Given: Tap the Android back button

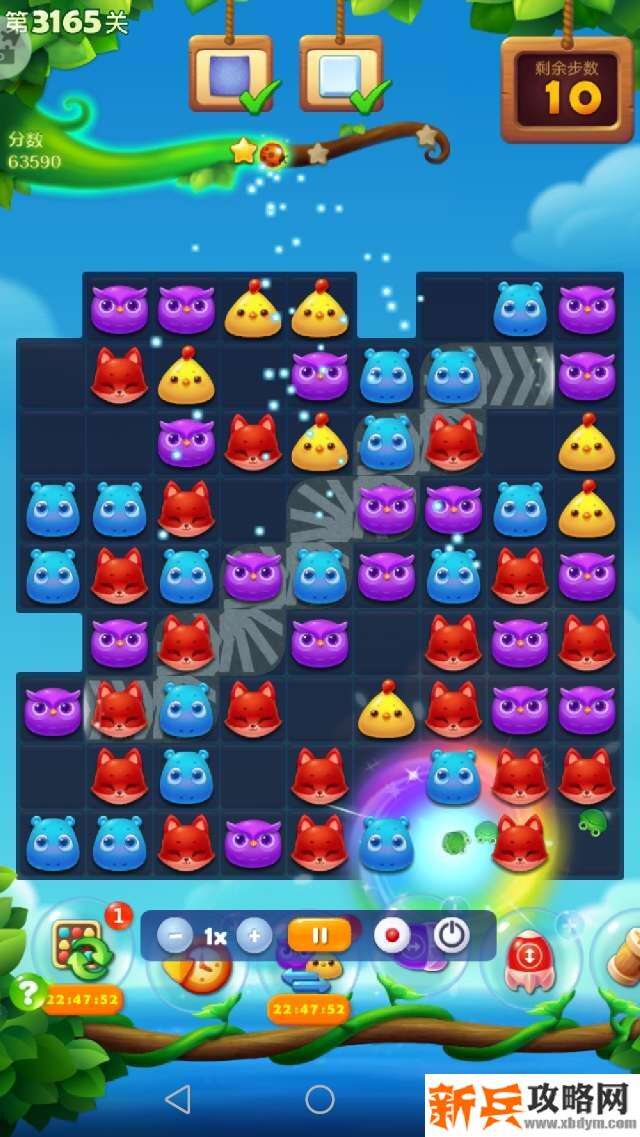Looking at the screenshot, I should pyautogui.click(x=177, y=1099).
